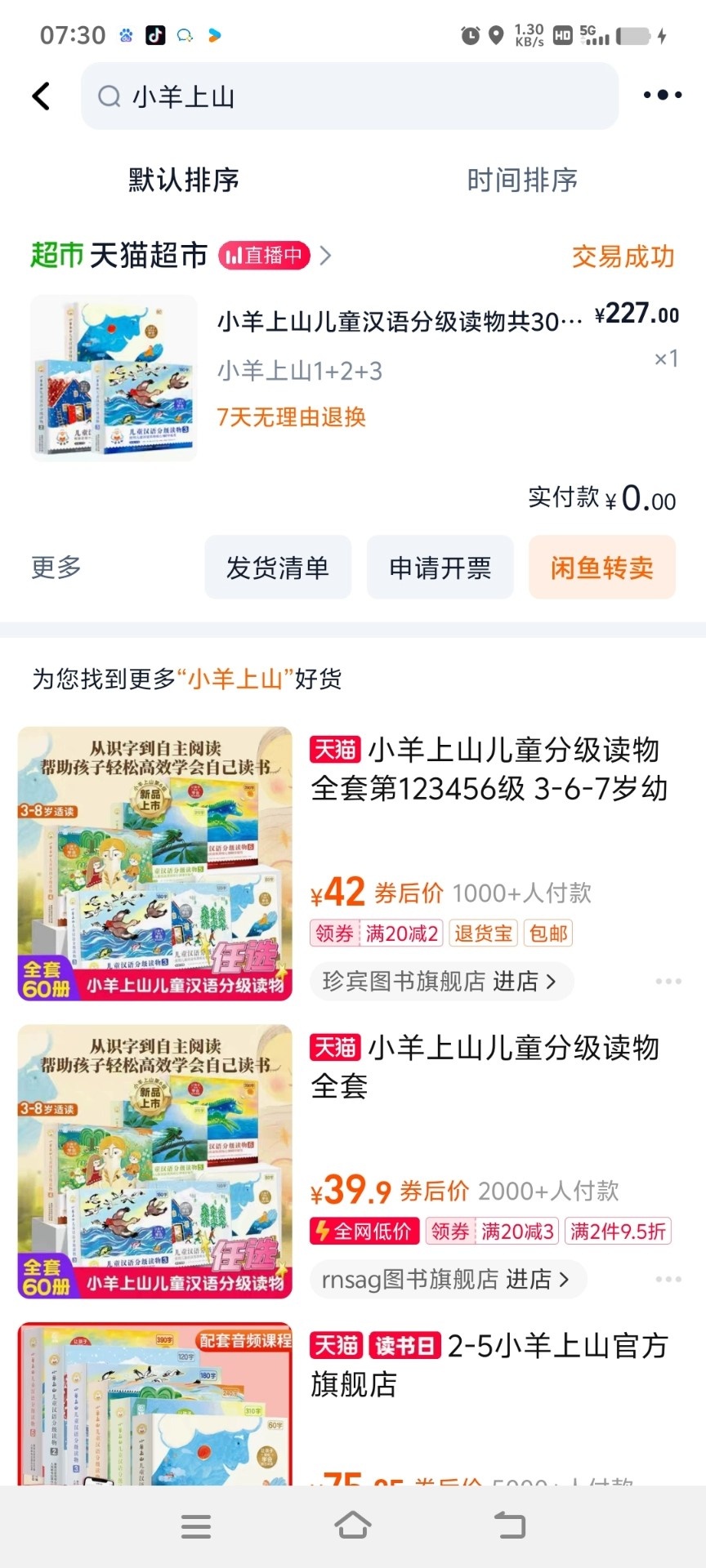
Task: Resell the order via 闲鱼转卖
Action: pyautogui.click(x=602, y=568)
